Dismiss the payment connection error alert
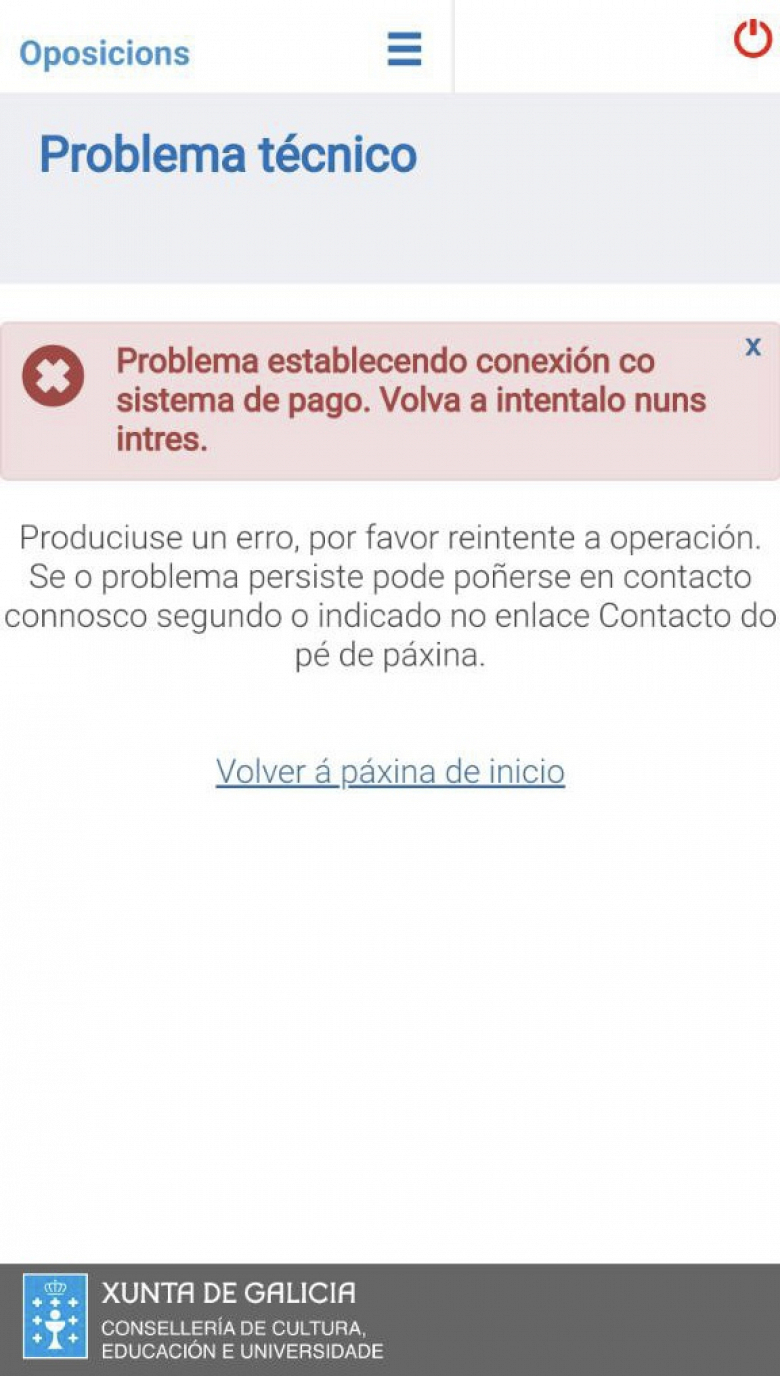The width and height of the screenshot is (780, 1376). 753,347
